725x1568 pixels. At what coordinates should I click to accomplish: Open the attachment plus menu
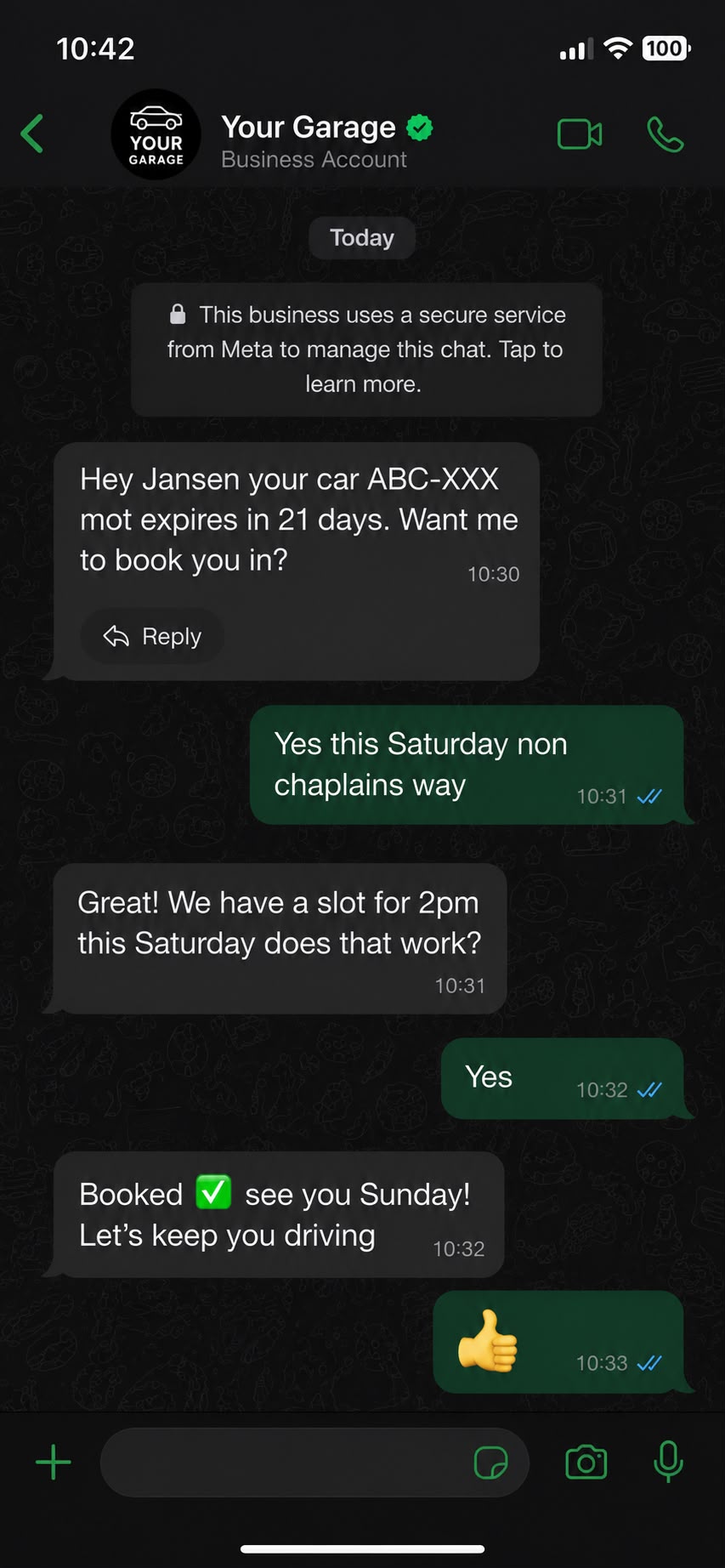[54, 1463]
